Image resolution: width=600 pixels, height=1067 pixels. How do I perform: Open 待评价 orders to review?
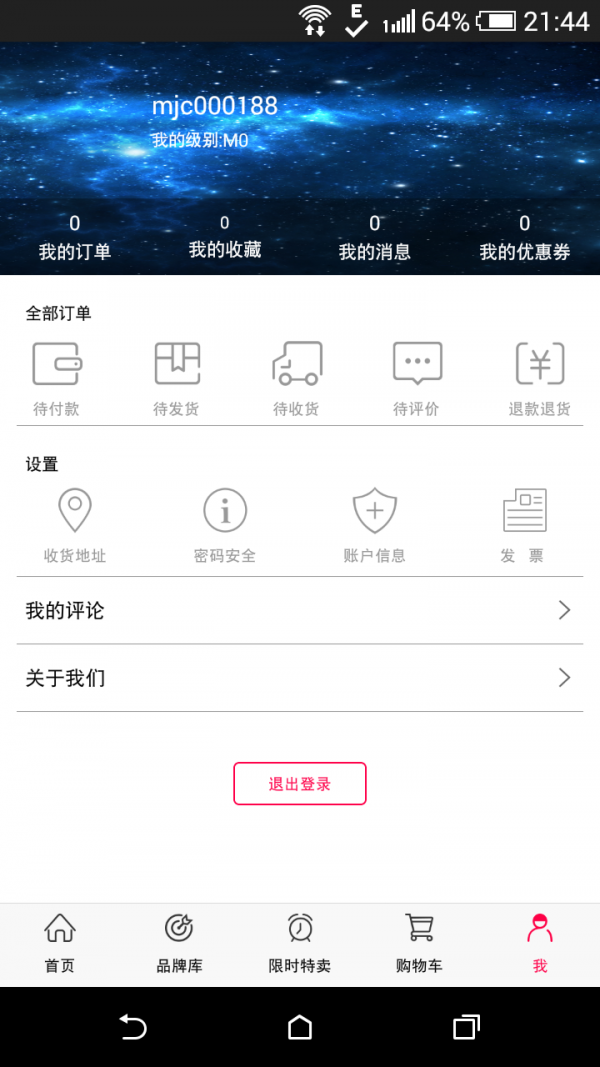[416, 378]
